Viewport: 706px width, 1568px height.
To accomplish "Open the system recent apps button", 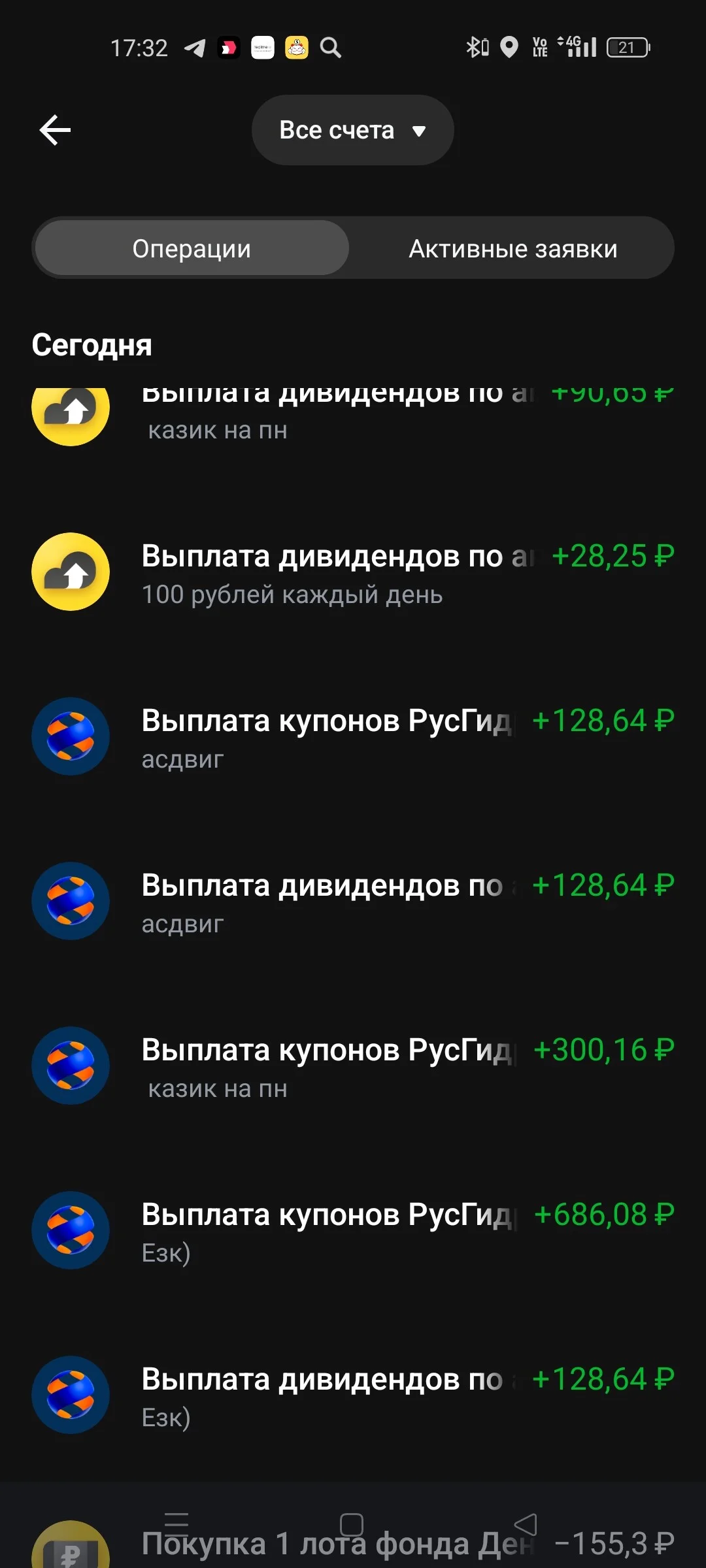I will click(x=176, y=1524).
